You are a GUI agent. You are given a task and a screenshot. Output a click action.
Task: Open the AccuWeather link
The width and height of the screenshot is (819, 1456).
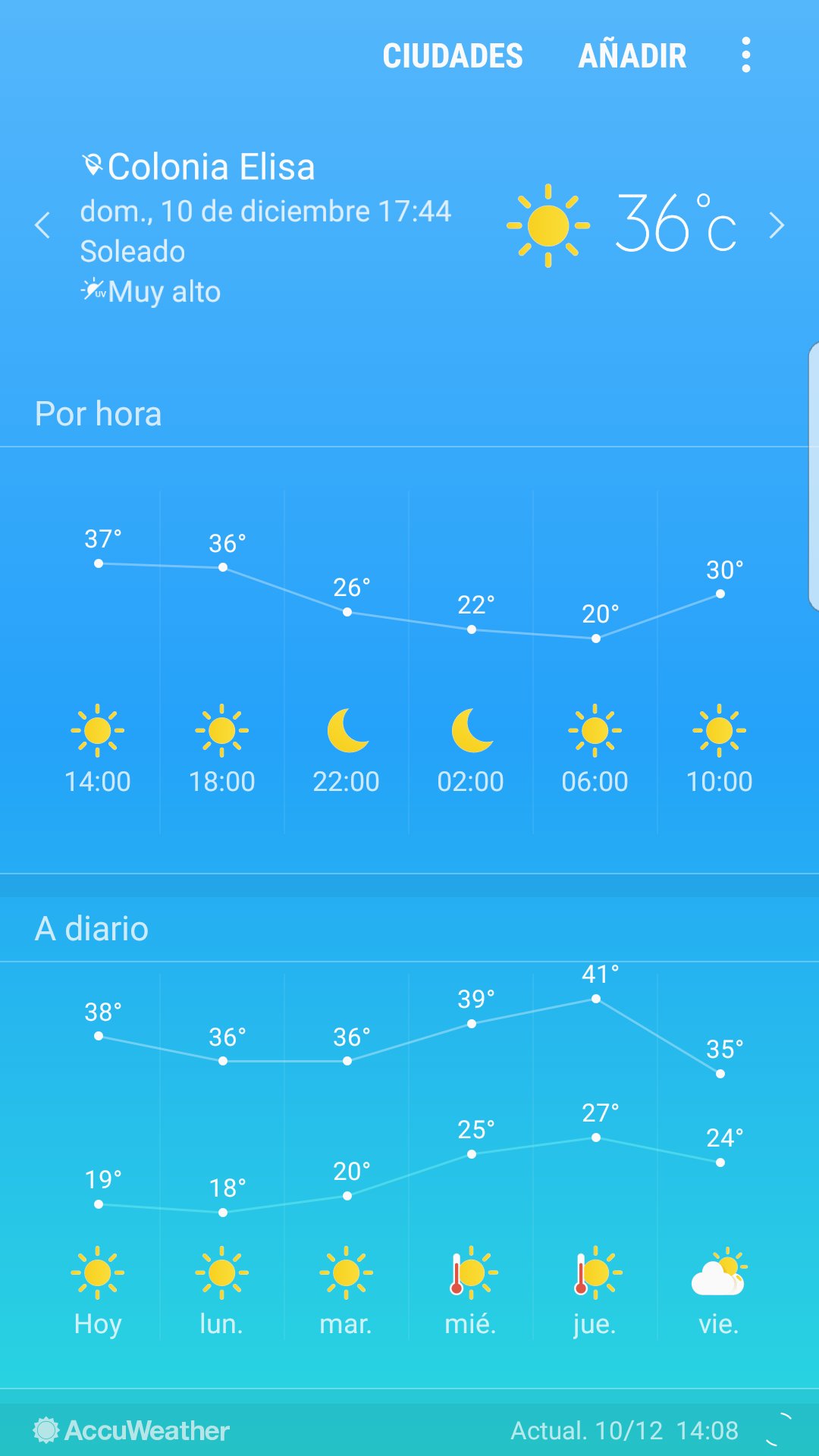[x=131, y=1430]
